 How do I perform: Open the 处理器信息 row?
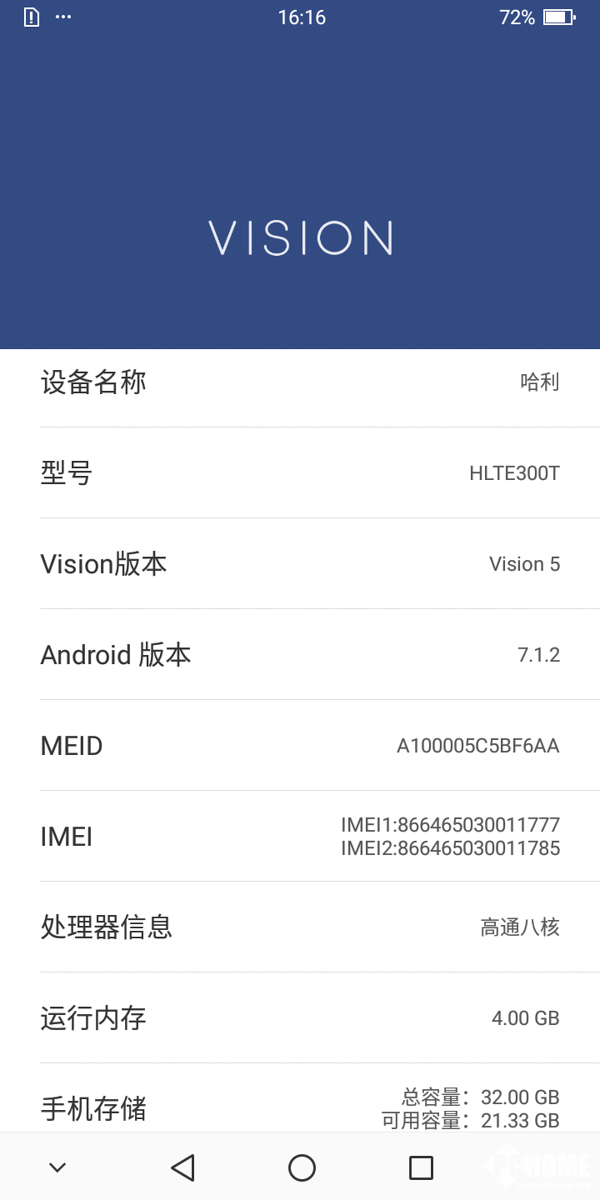[x=300, y=927]
